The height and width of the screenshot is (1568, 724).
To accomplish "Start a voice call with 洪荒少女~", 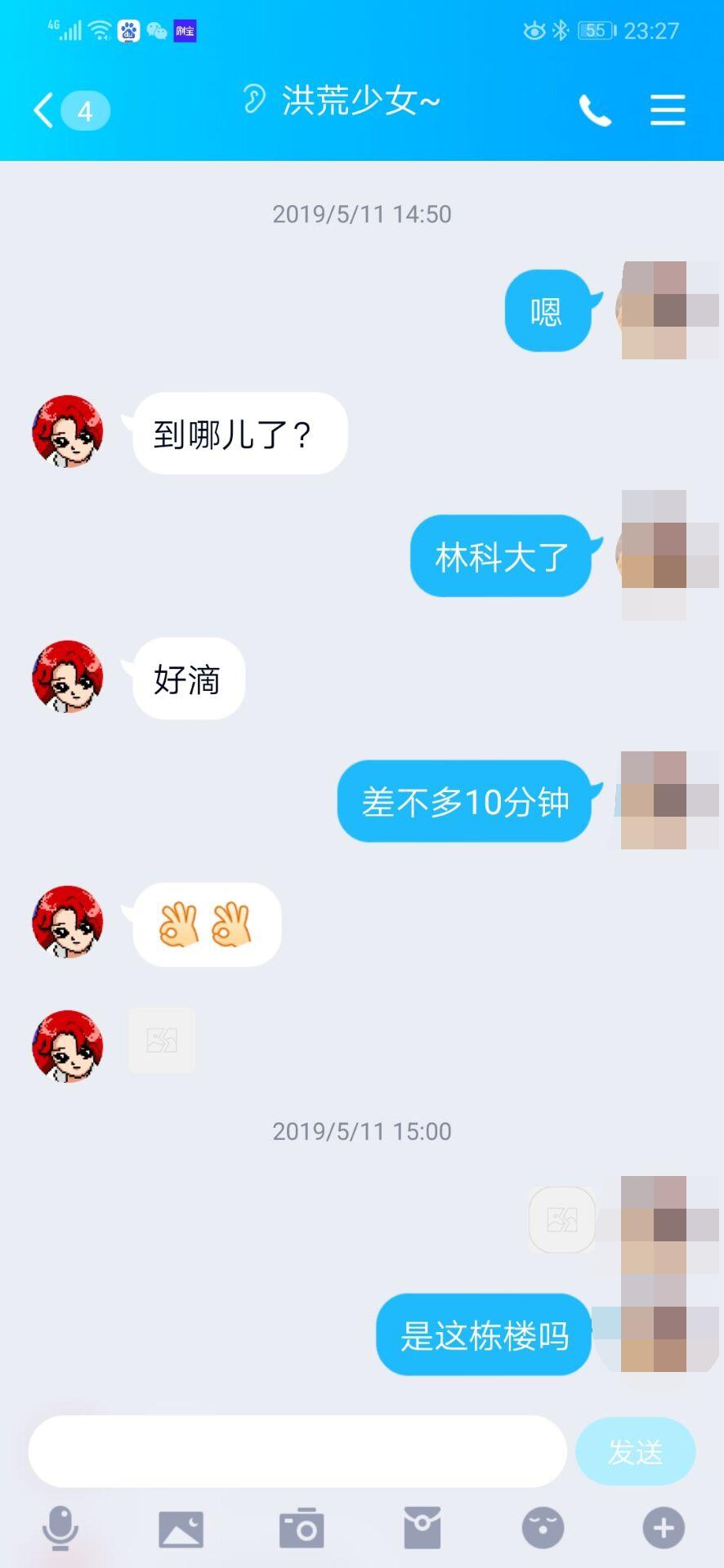I will click(595, 110).
